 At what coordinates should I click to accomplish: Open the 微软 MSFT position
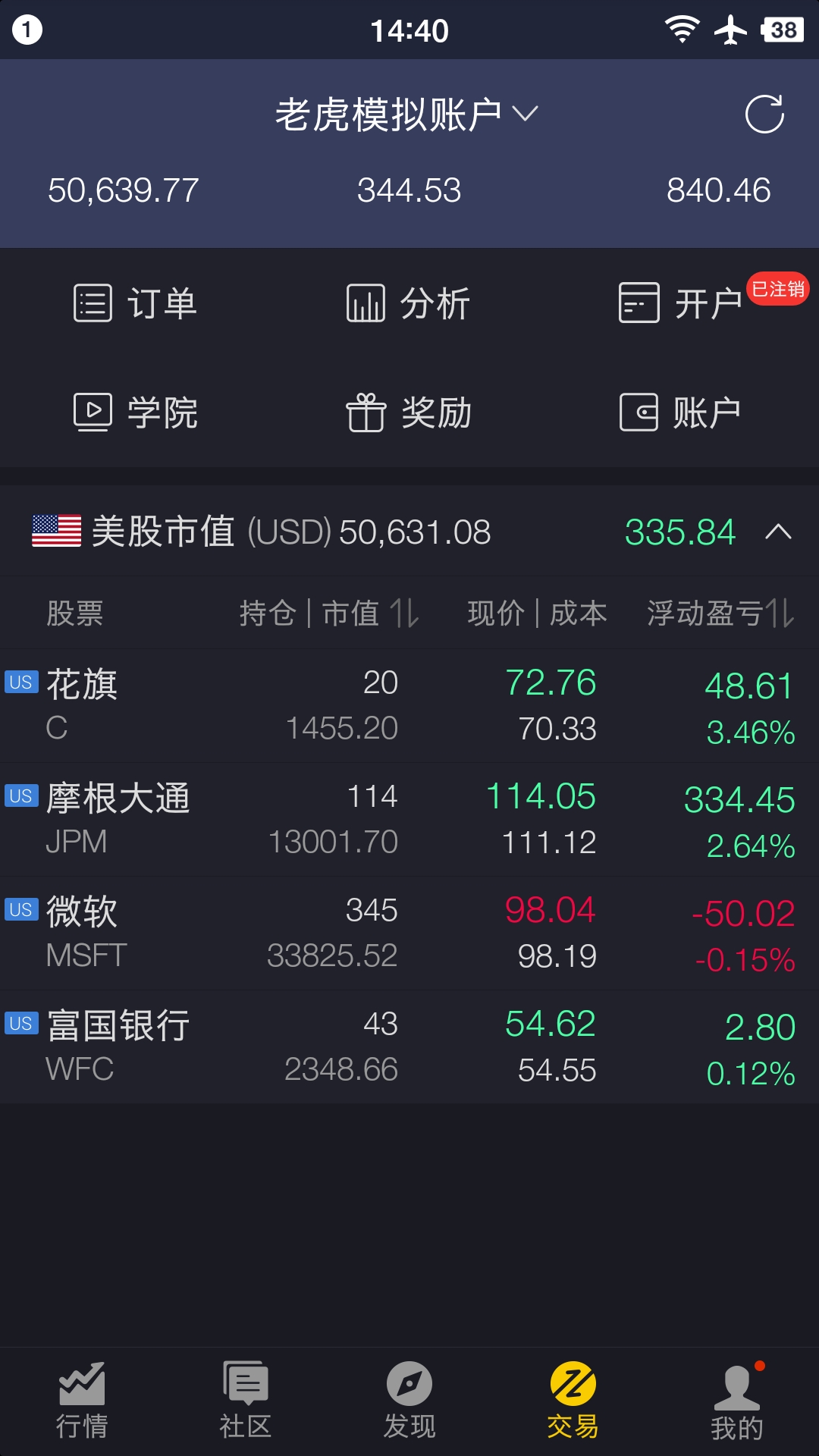(409, 934)
